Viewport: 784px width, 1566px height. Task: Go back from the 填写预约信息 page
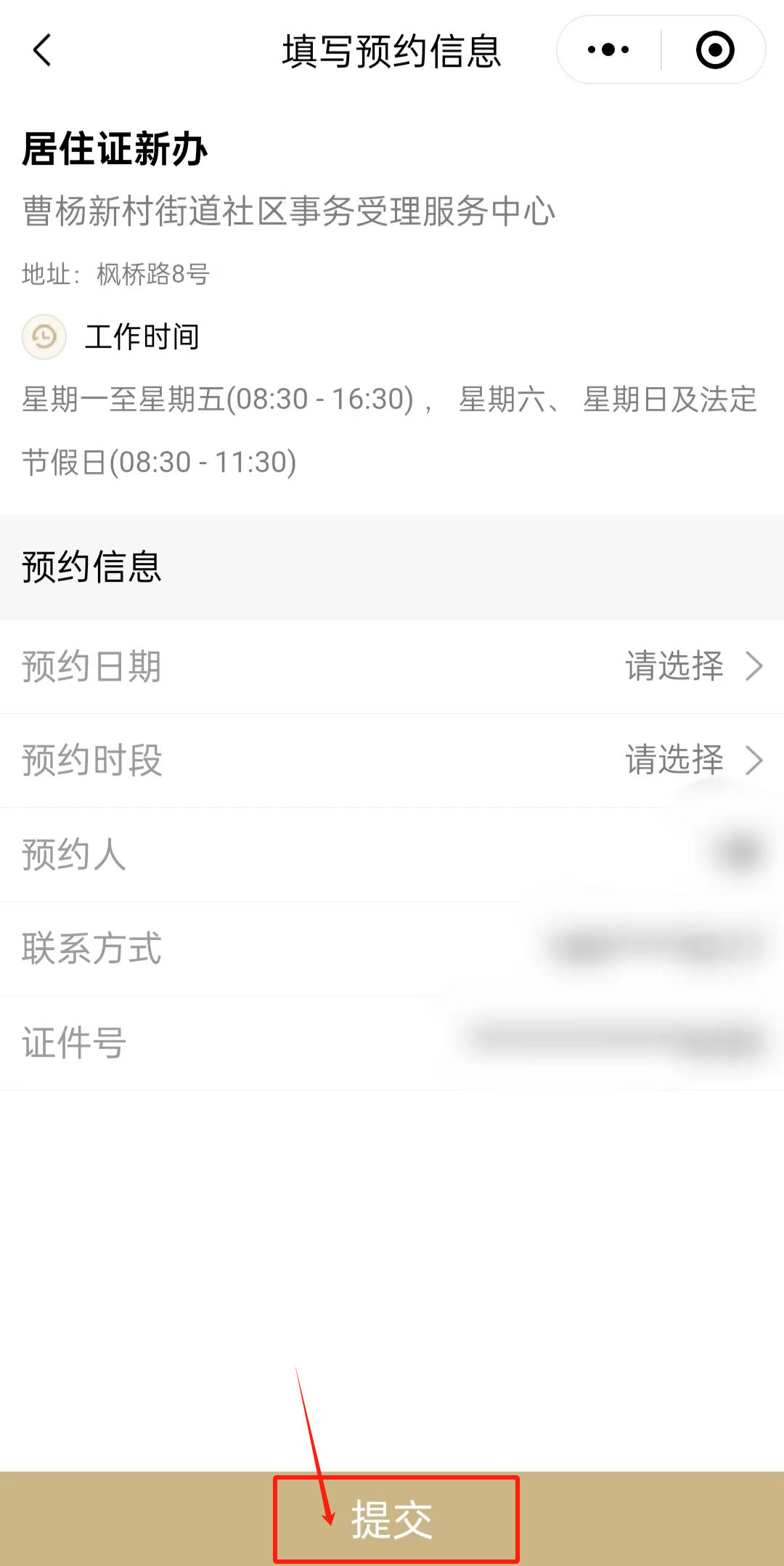click(42, 50)
